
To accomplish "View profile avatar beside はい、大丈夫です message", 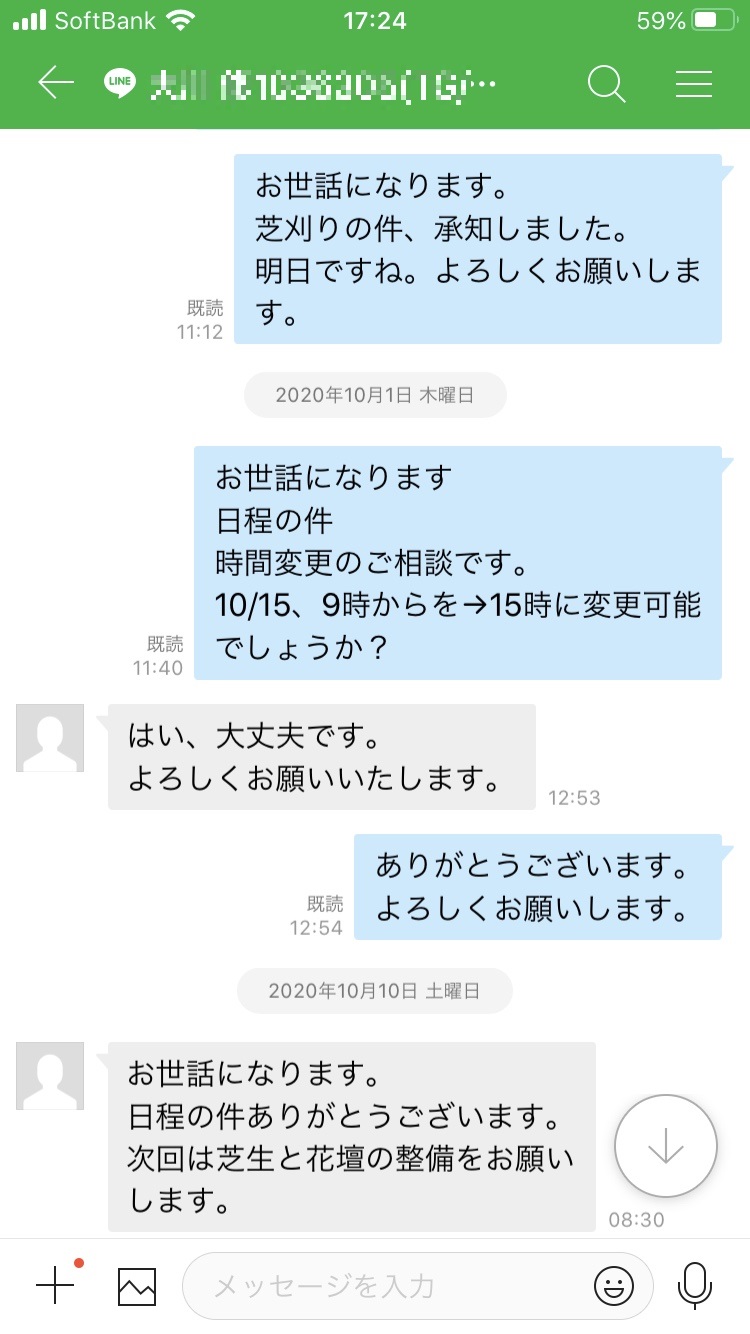I will click(50, 738).
